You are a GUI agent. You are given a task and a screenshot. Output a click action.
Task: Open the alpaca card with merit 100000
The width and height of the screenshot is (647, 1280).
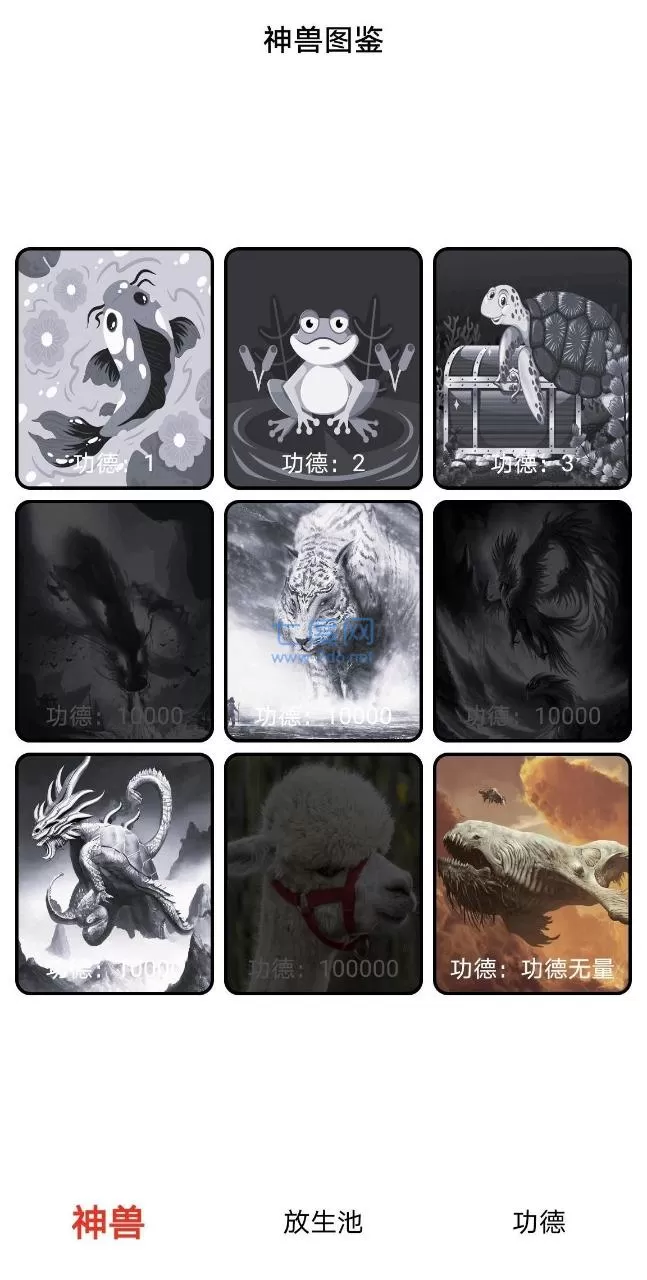pos(323,874)
